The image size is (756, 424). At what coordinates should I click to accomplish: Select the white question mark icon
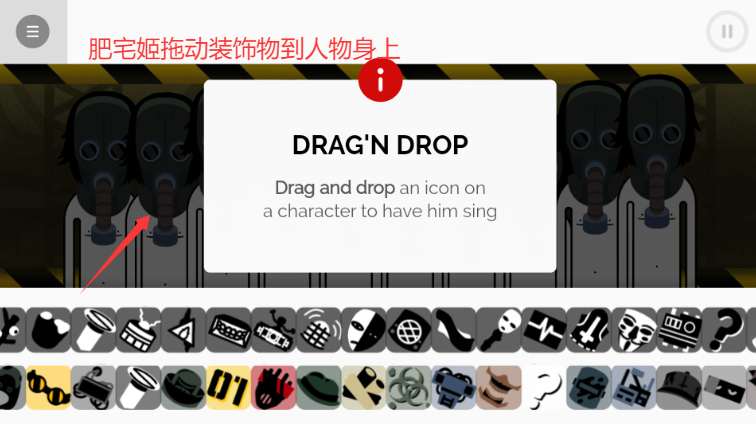pos(544,387)
